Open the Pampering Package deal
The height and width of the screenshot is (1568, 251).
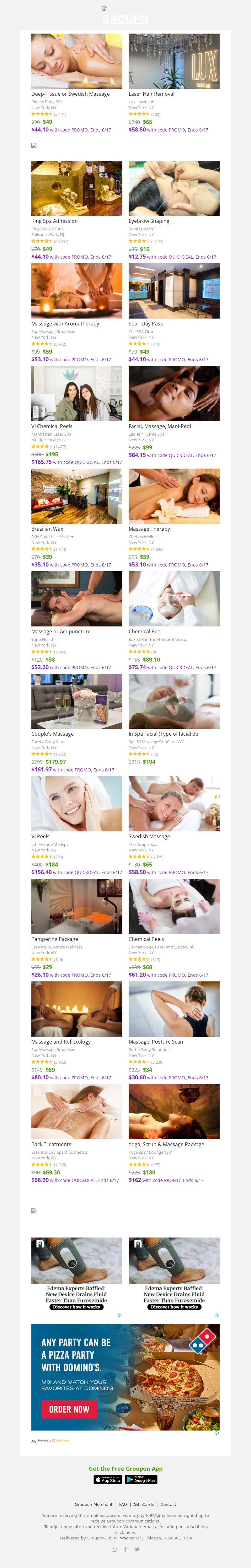click(76, 906)
